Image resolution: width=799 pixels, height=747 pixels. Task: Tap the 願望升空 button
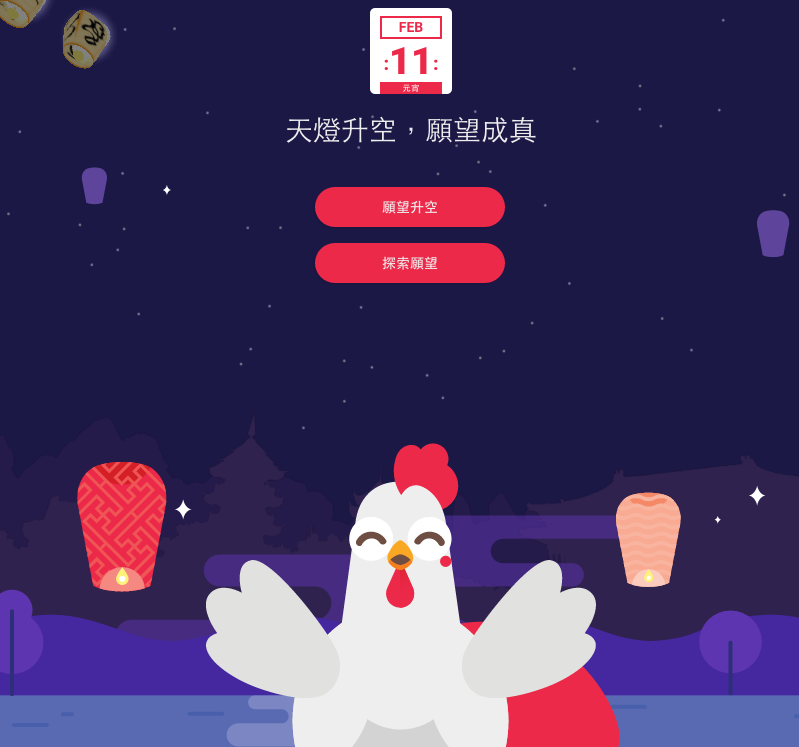(410, 207)
